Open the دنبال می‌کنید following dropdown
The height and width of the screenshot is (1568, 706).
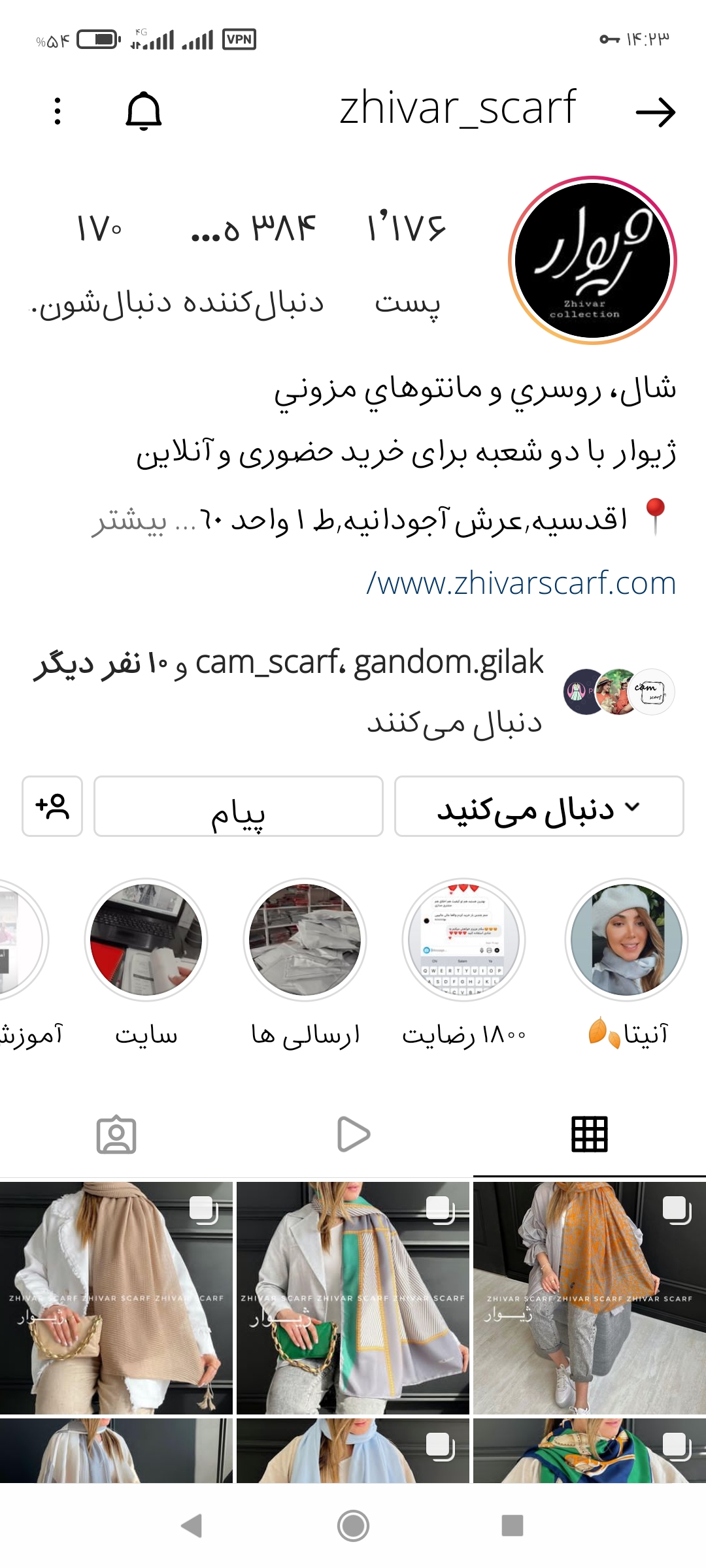tap(539, 806)
